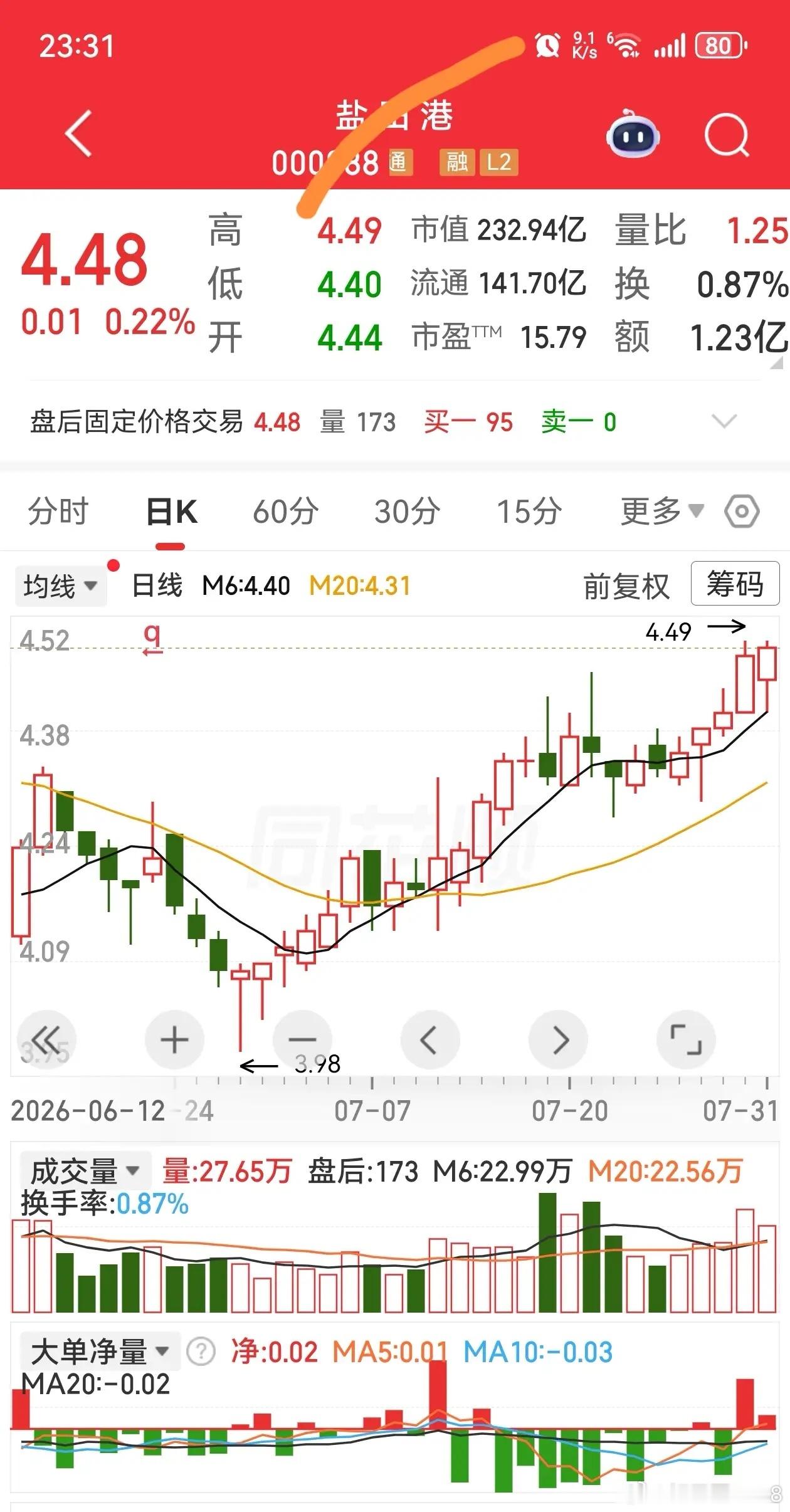Switch to the 分时 chart tab
Image resolution: width=790 pixels, height=1512 pixels.
pos(58,511)
